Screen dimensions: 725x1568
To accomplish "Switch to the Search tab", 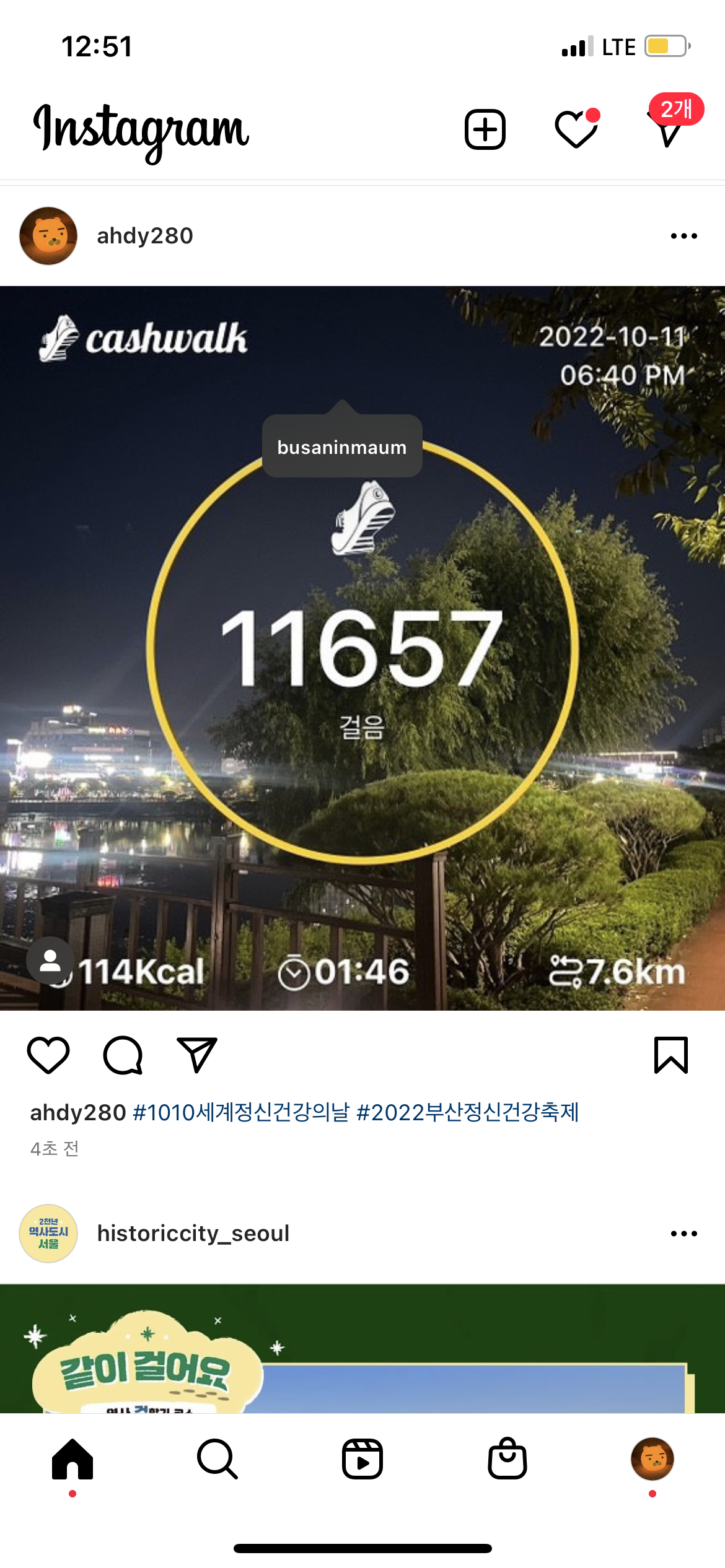I will (217, 1459).
